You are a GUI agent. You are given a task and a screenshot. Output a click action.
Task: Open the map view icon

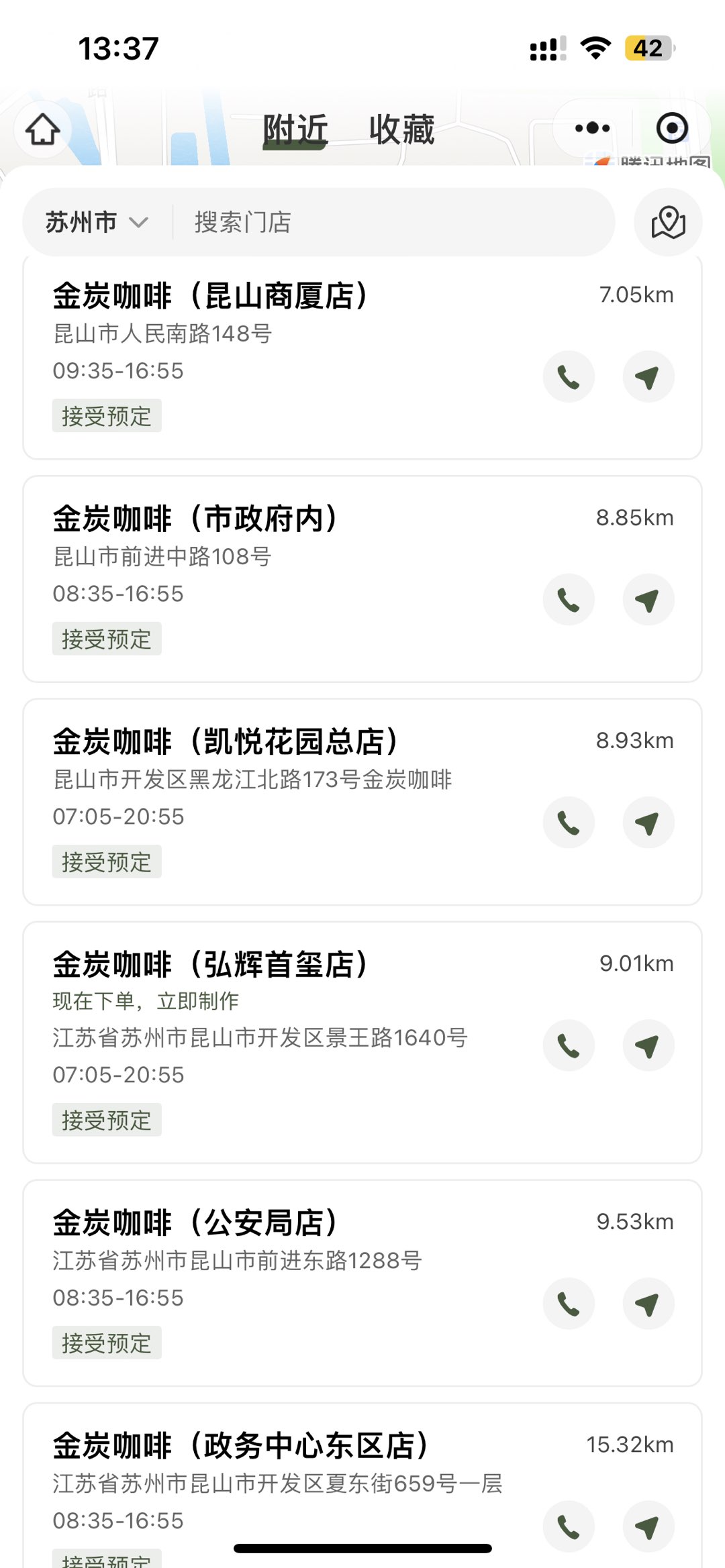[x=668, y=222]
